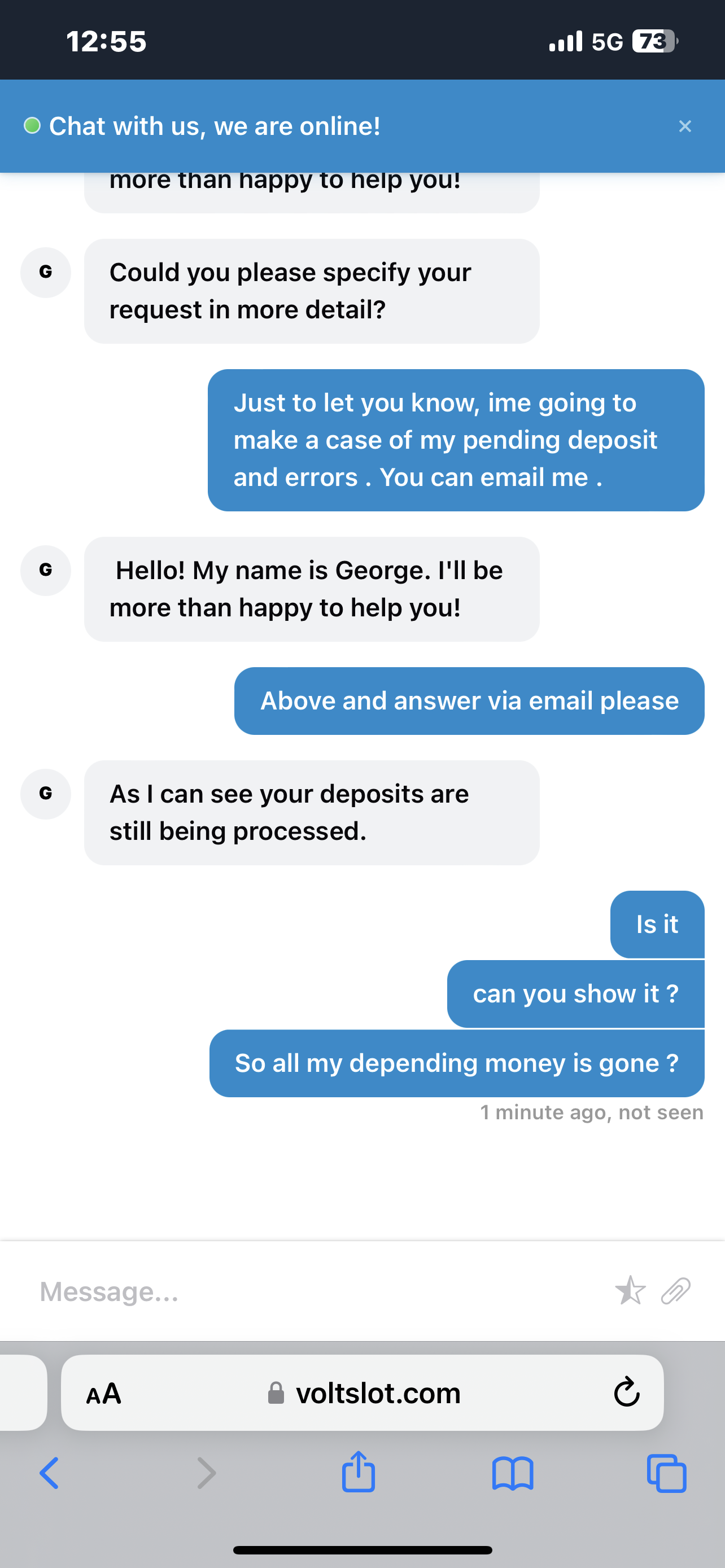Open Safari bookmarks
The height and width of the screenshot is (1568, 725).
tap(513, 1473)
